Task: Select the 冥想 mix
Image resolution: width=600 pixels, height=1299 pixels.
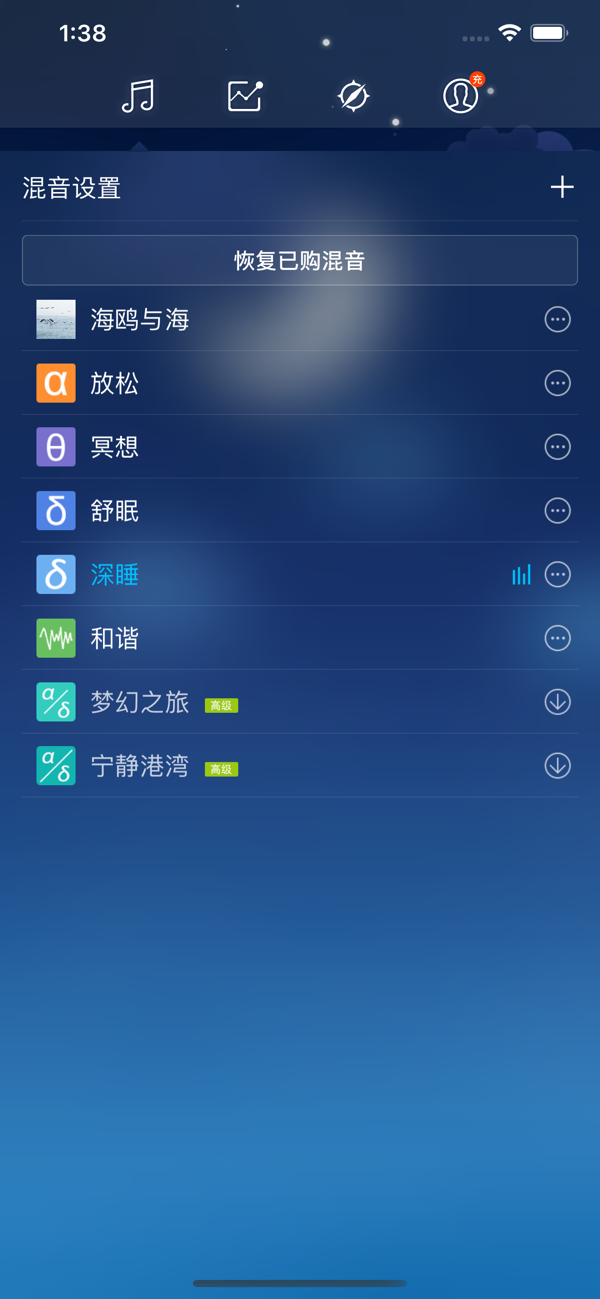Action: point(115,447)
